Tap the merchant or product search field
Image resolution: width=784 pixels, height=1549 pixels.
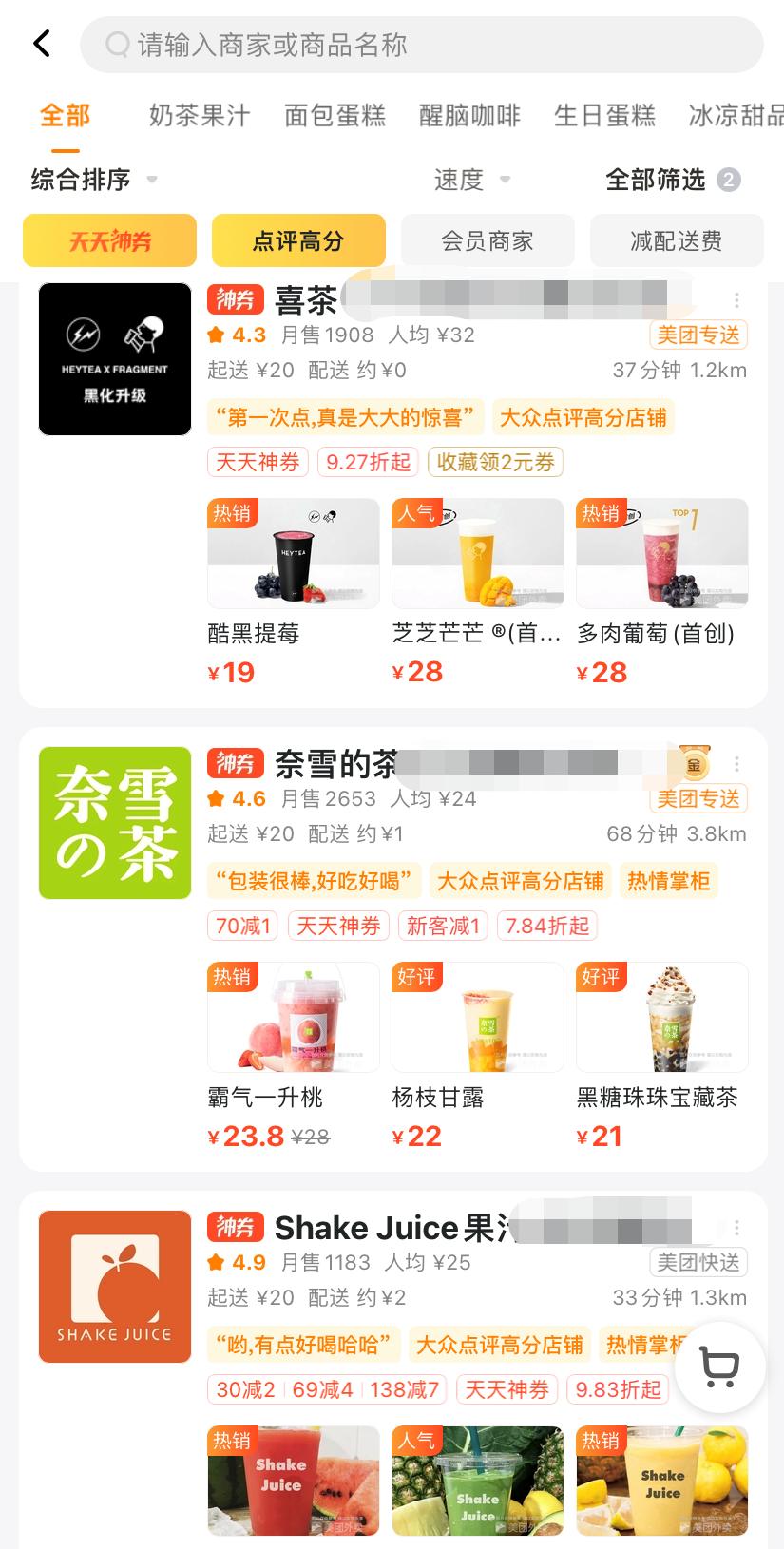click(421, 45)
